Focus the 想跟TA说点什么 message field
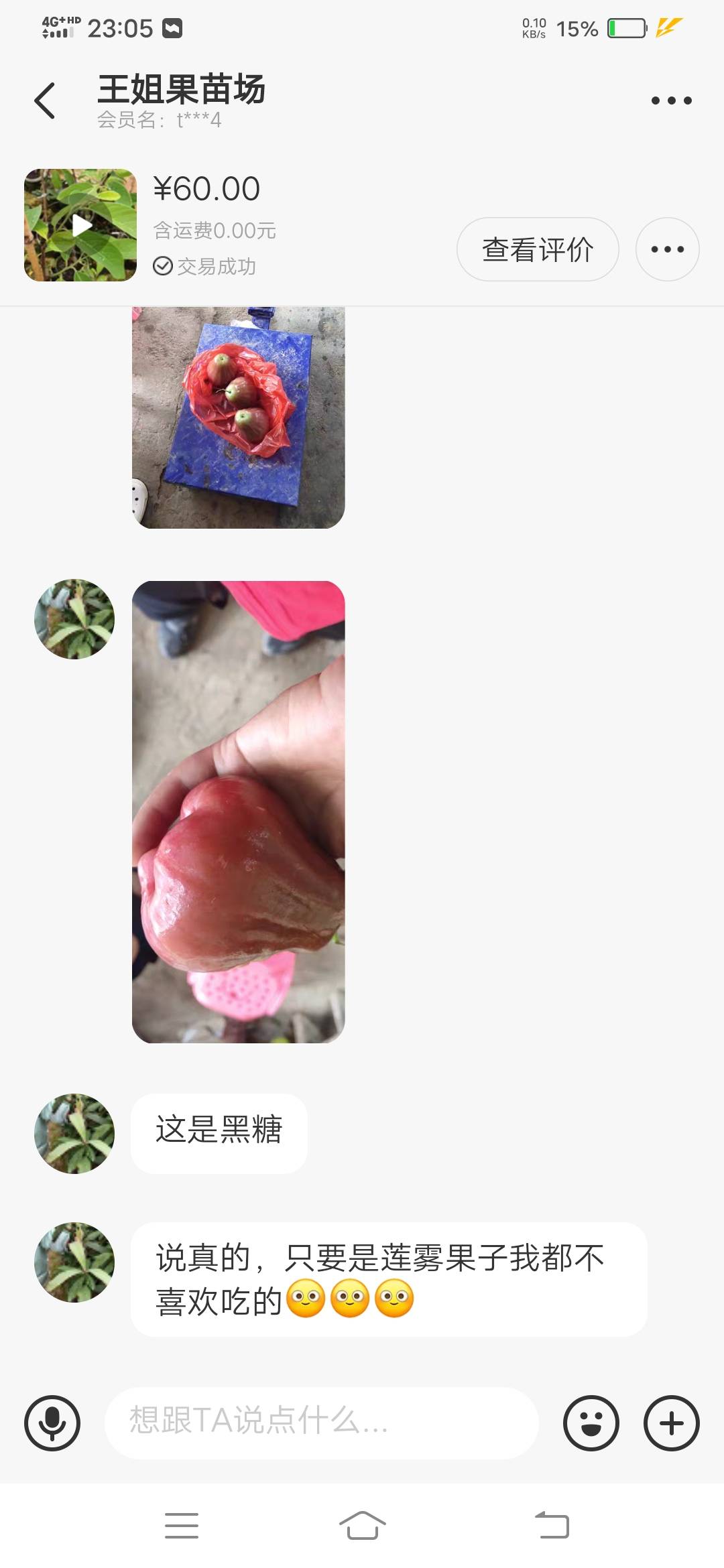The image size is (724, 1568). [322, 1423]
